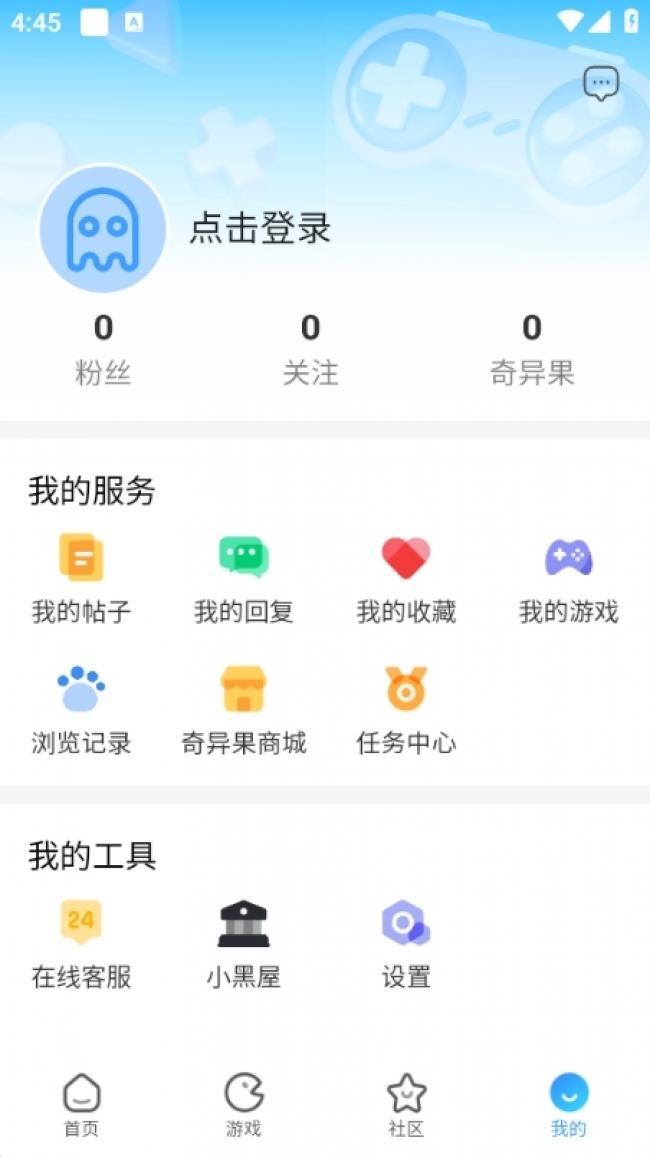
Task: View the 奇异果 balance
Action: 531,350
